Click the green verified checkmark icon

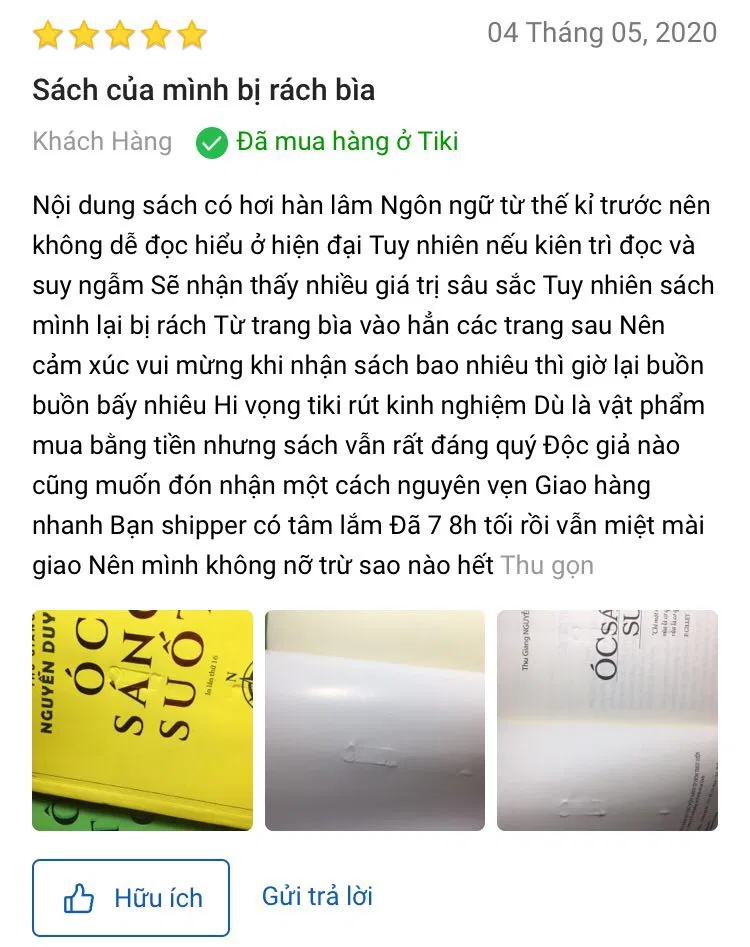point(212,141)
